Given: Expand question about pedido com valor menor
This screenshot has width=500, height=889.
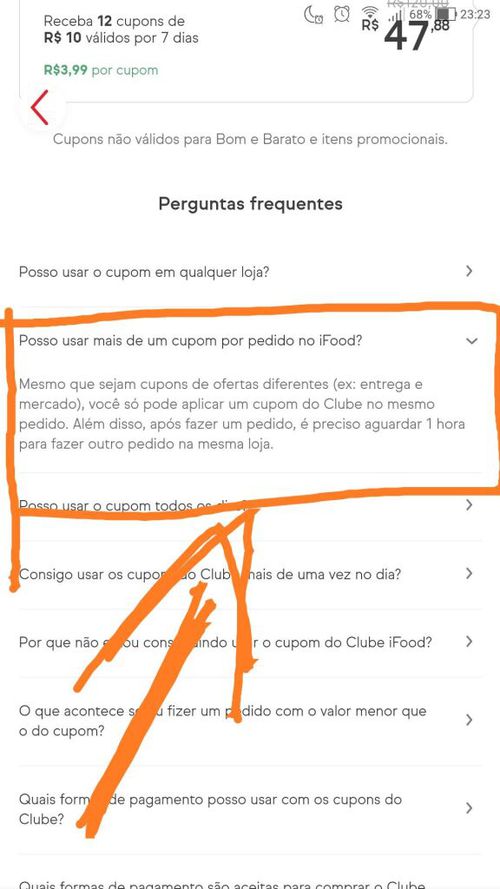Looking at the screenshot, I should coord(250,721).
